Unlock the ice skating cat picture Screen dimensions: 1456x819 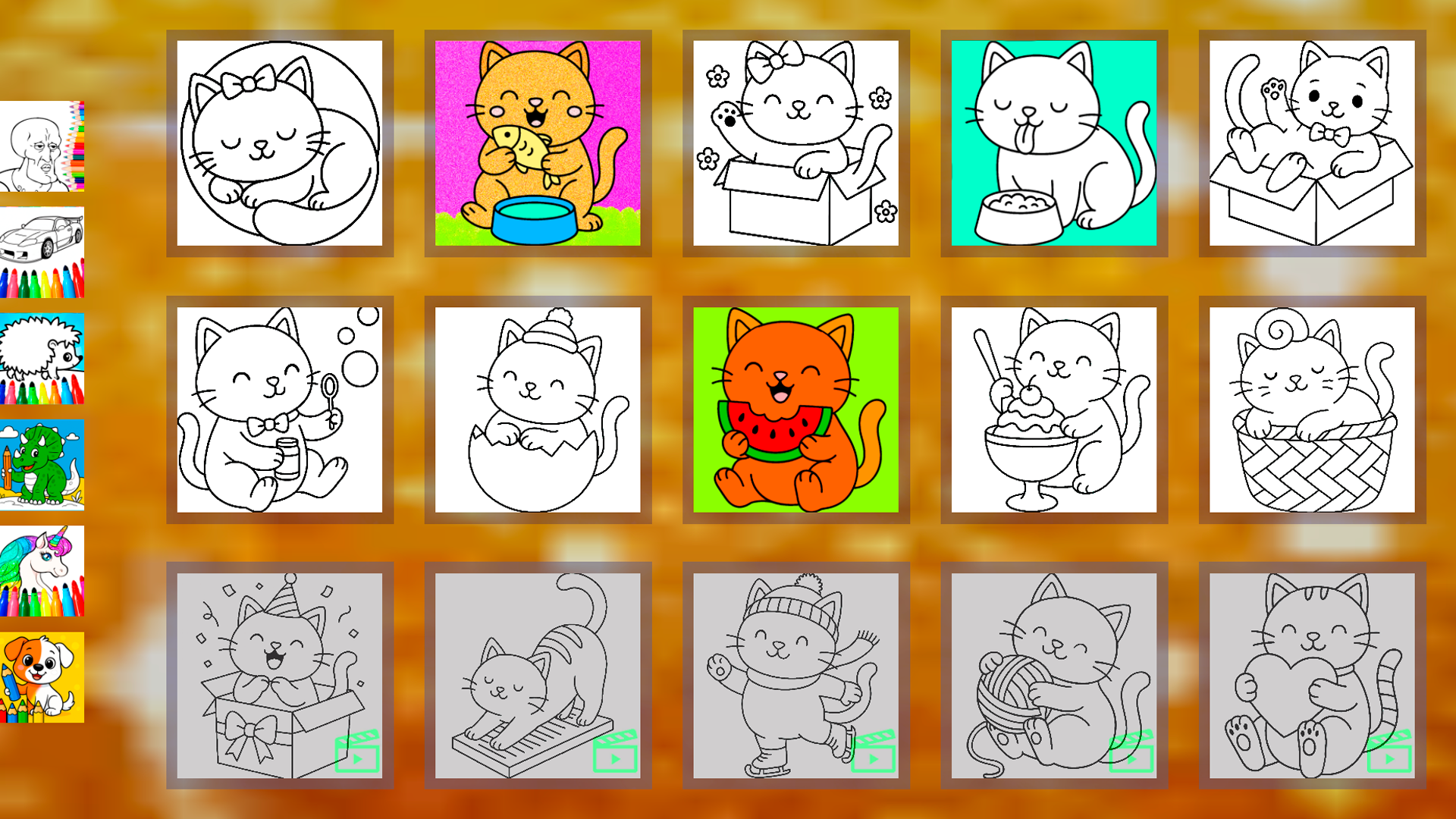pyautogui.click(x=795, y=675)
